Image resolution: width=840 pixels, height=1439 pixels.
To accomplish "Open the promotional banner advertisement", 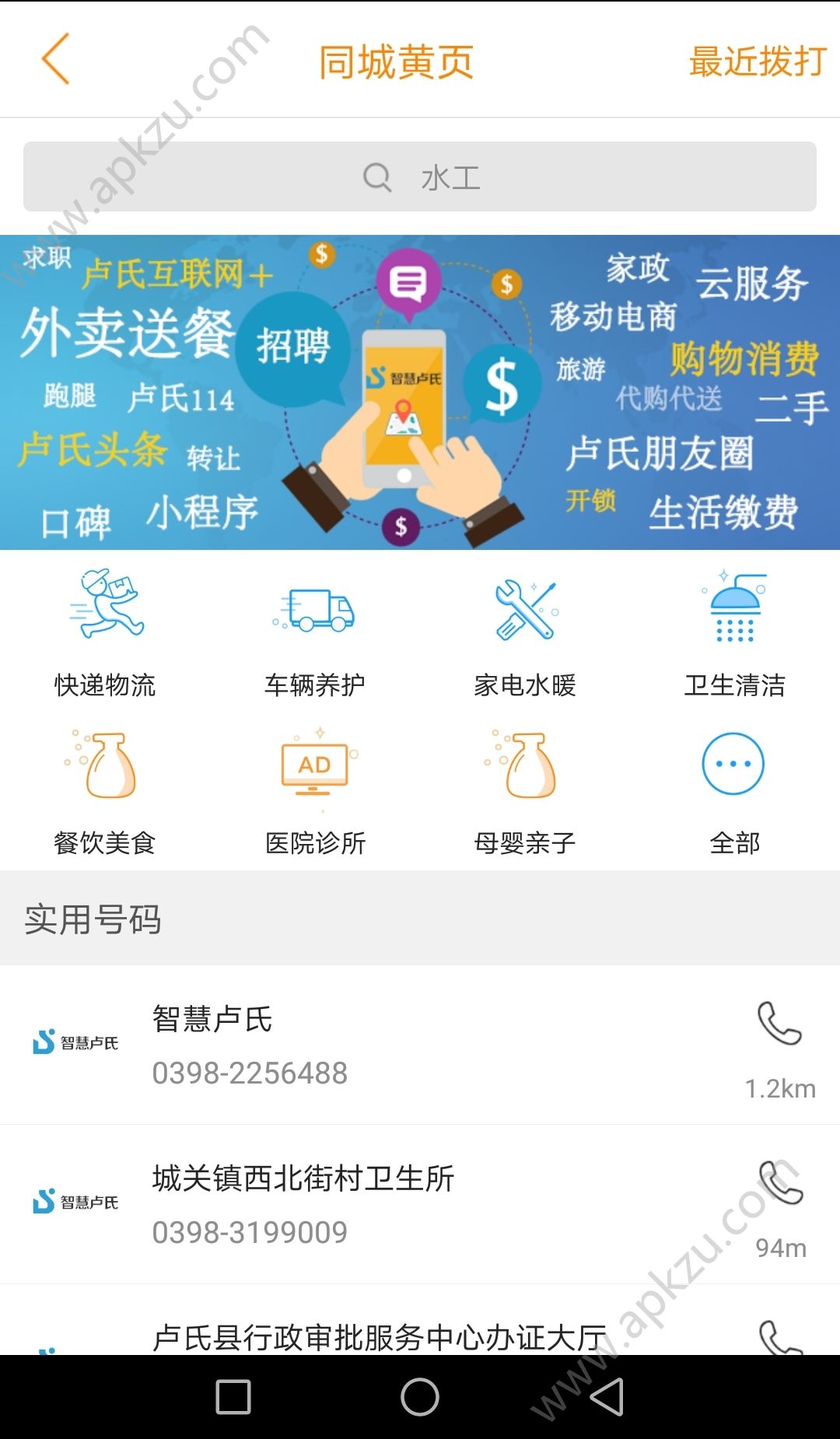I will coord(420,390).
